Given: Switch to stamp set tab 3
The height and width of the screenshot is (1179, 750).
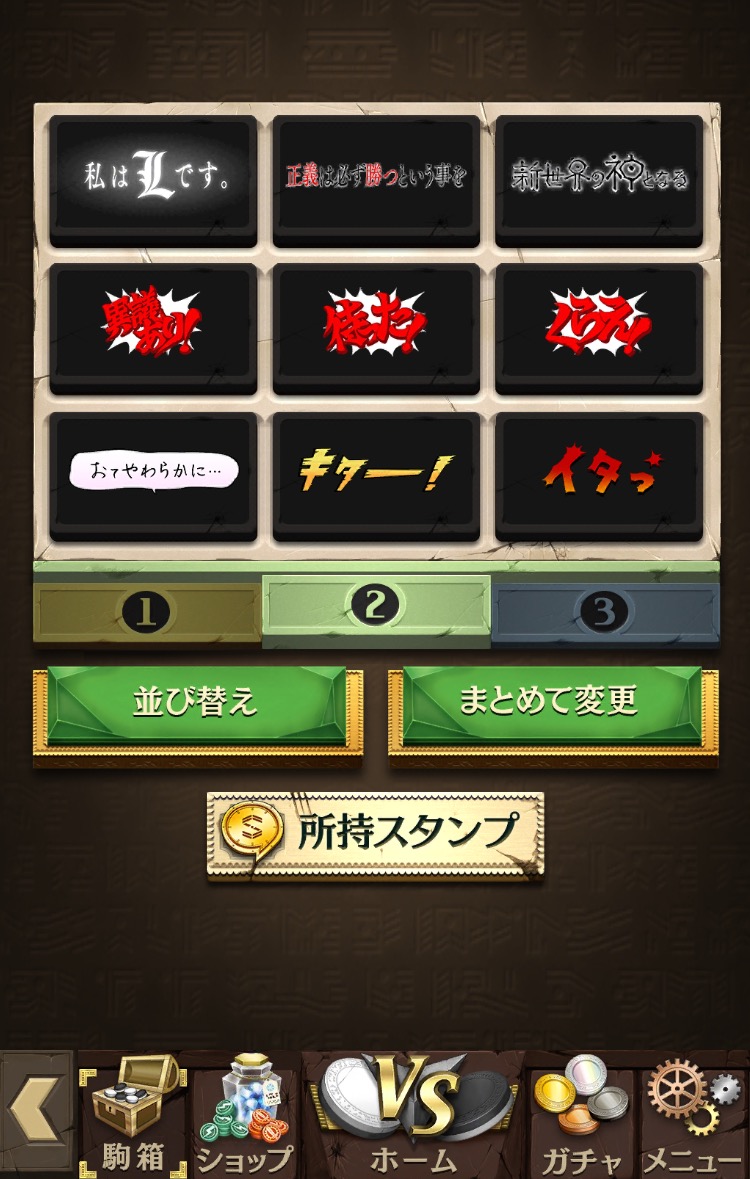Looking at the screenshot, I should tap(604, 612).
